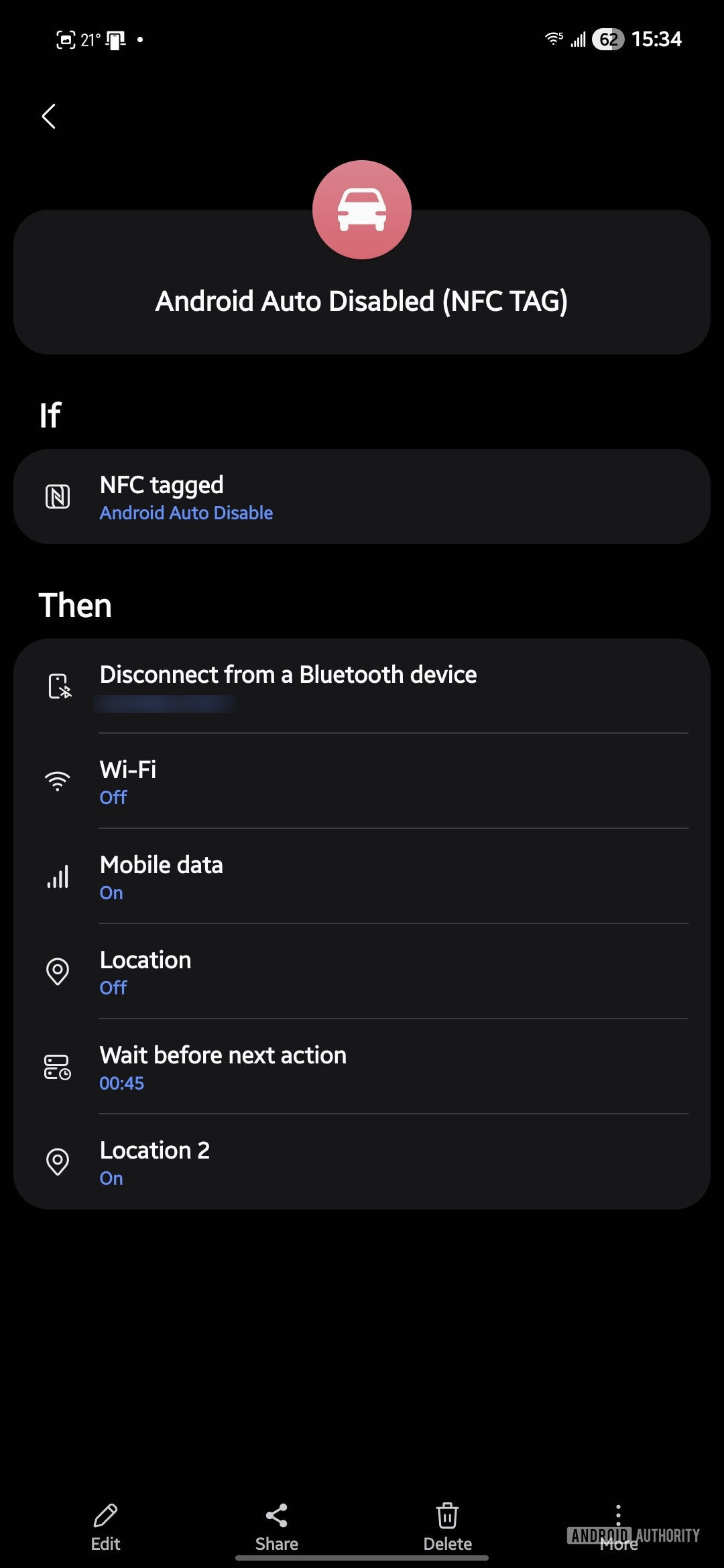
Task: Toggle the Mobile data action setting
Action: (111, 892)
